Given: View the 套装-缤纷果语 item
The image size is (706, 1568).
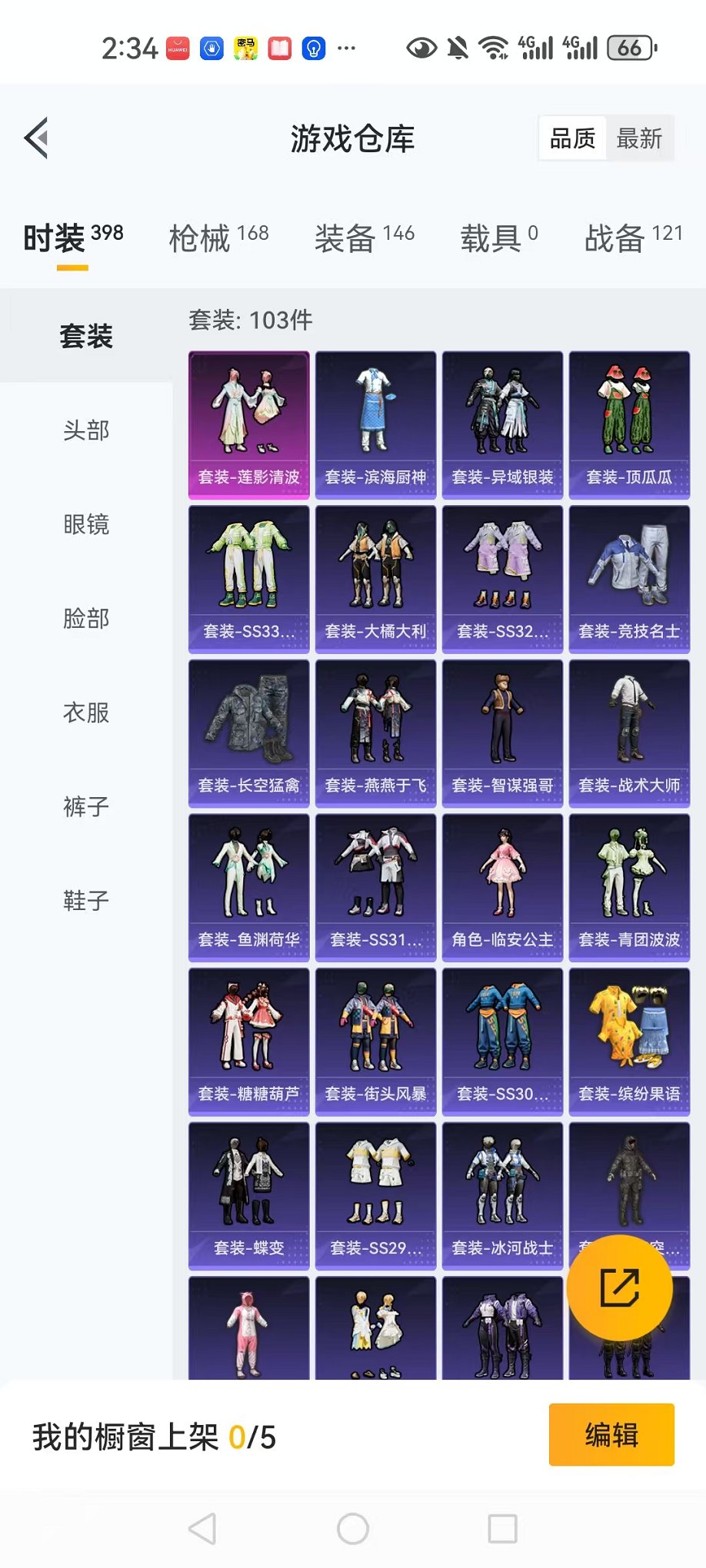Looking at the screenshot, I should coord(630,1041).
